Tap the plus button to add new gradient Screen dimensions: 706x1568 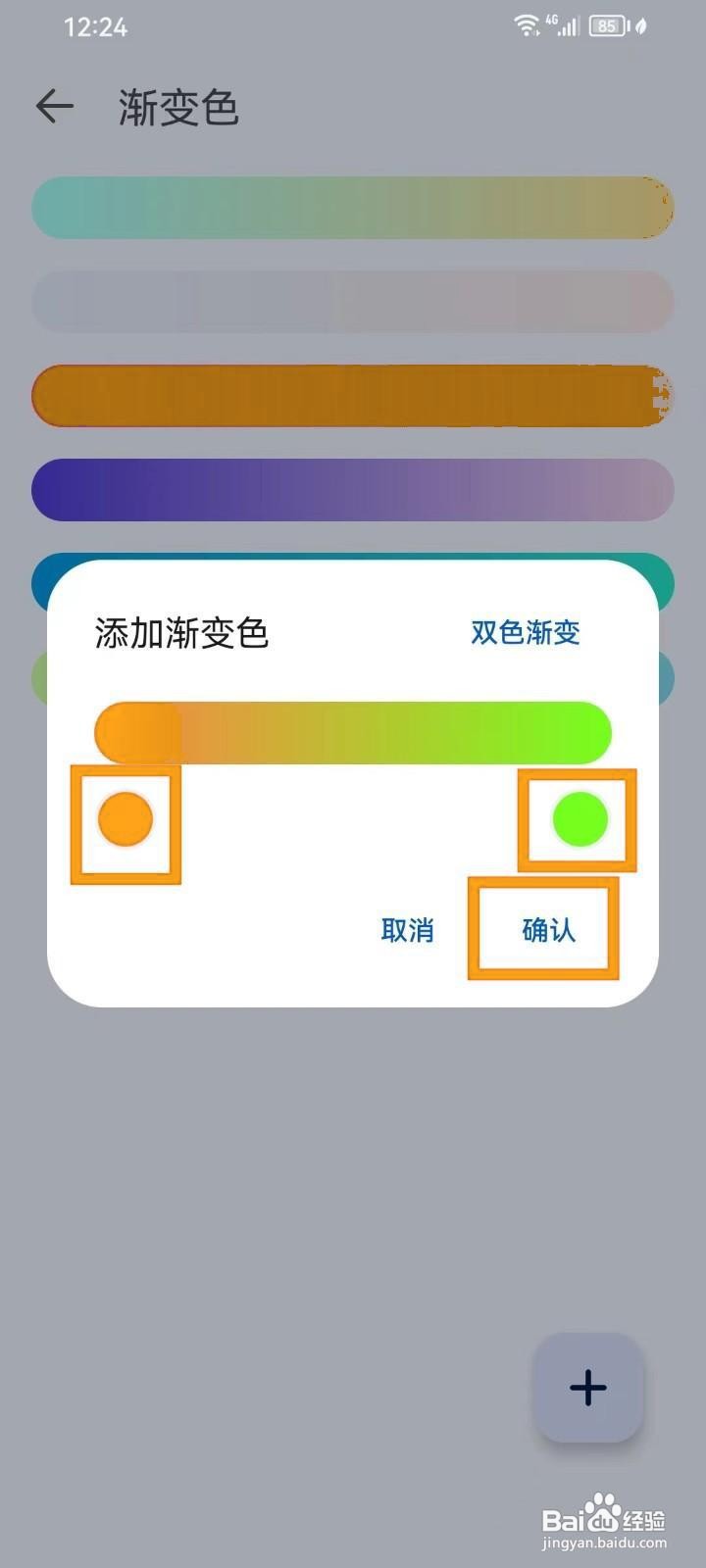[586, 1388]
